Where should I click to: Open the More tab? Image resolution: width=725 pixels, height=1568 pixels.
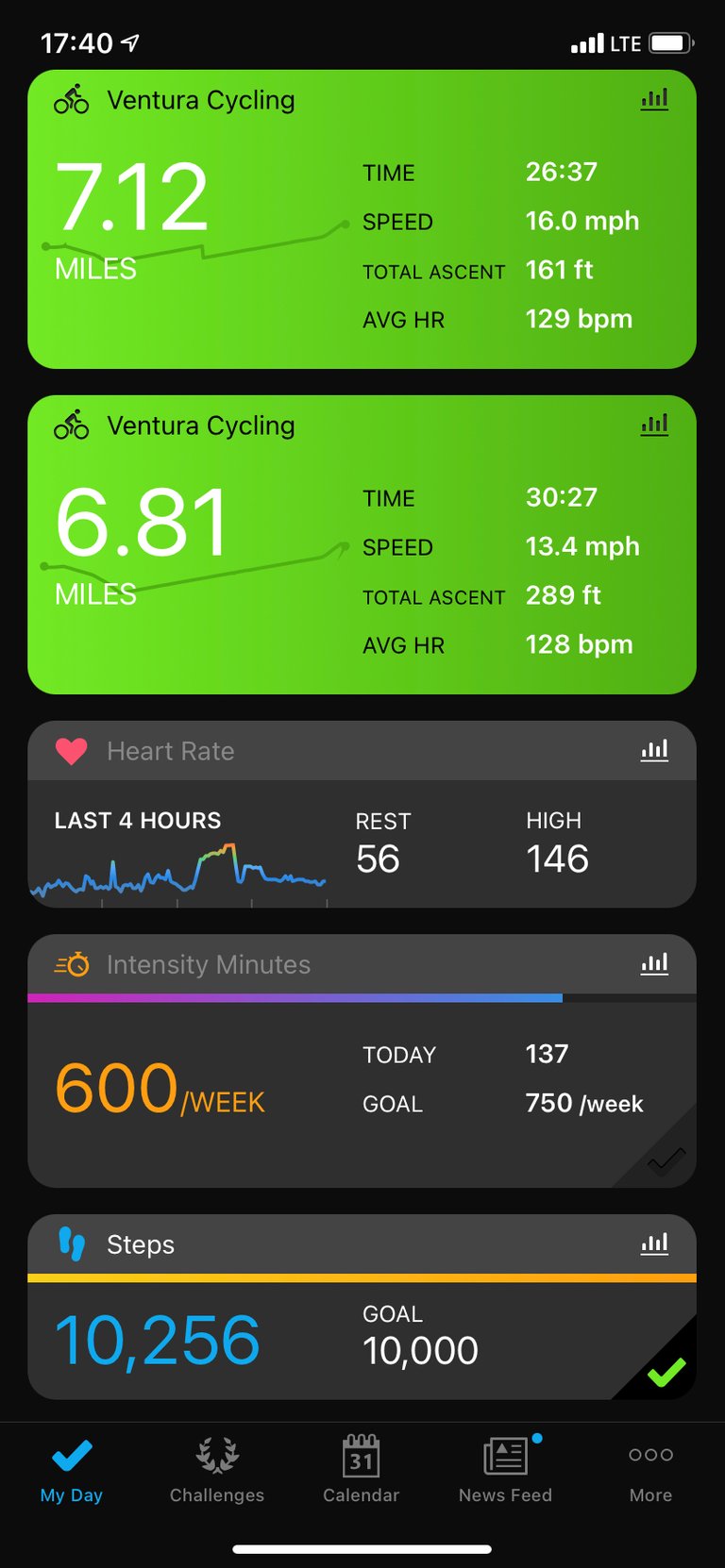[650, 1470]
